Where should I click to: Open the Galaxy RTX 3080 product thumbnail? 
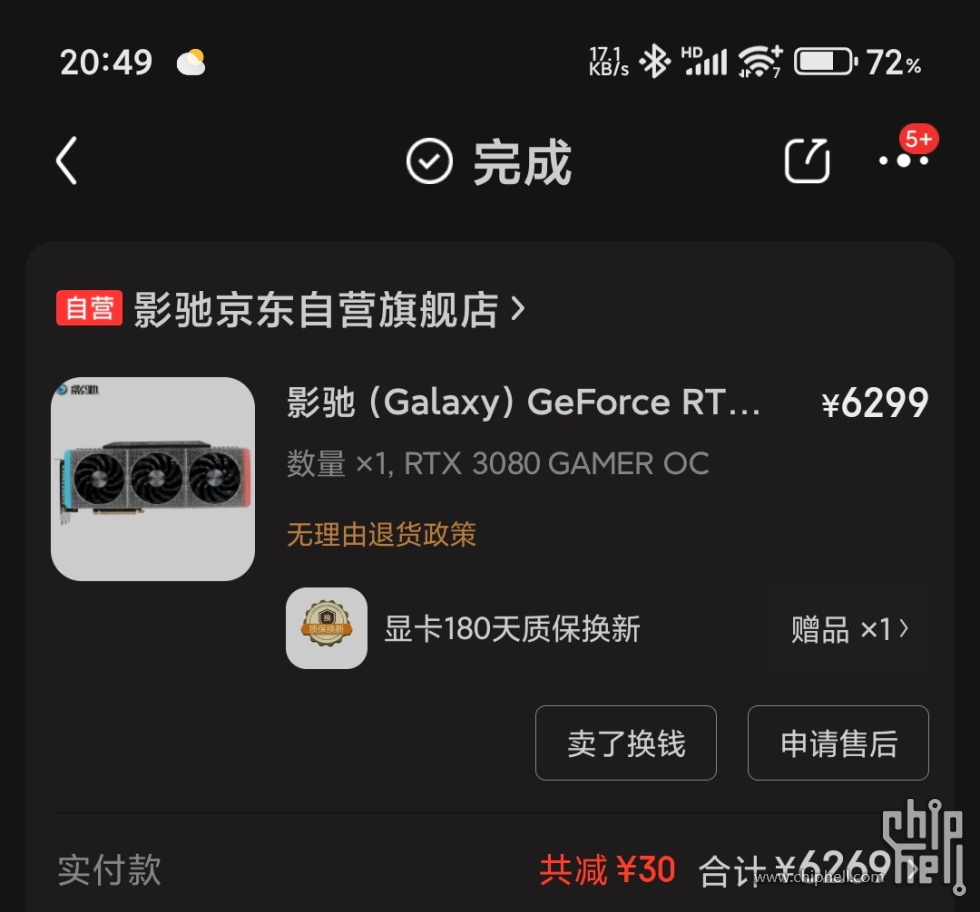(153, 479)
